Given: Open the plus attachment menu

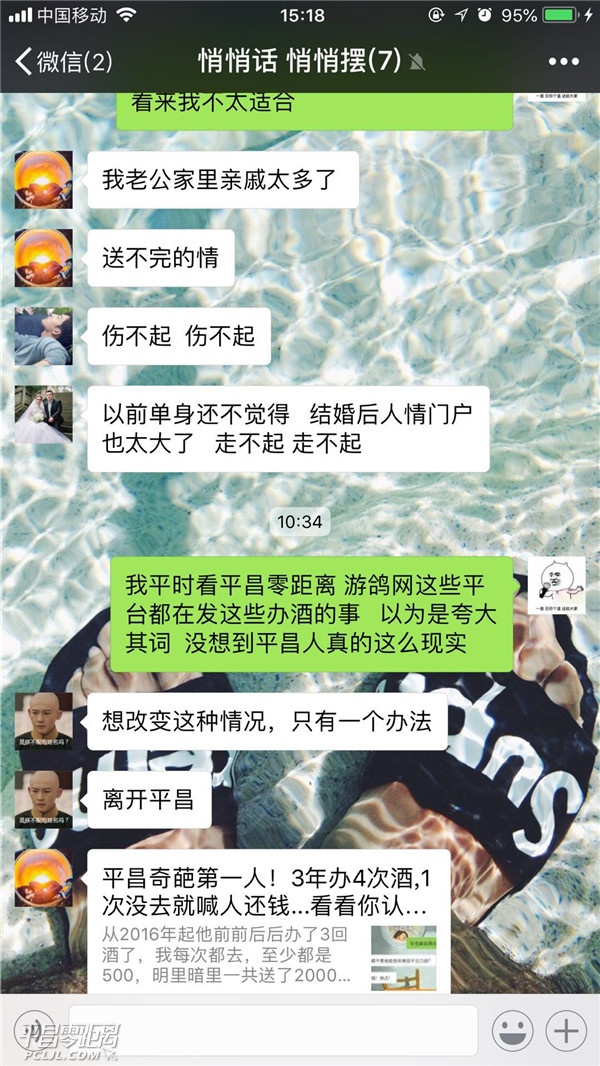Looking at the screenshot, I should 566,1030.
